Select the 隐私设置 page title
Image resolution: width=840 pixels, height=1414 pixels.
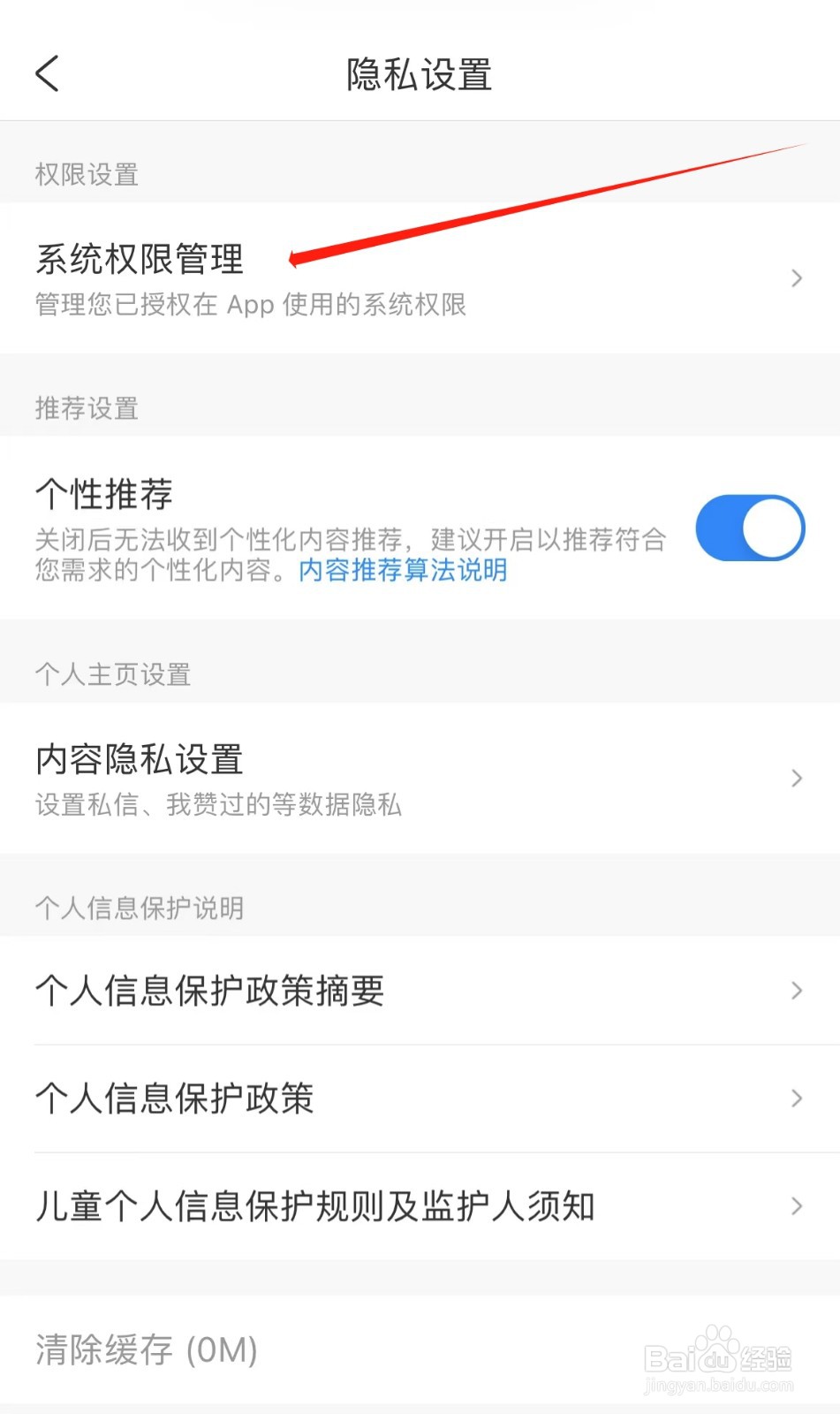tap(420, 76)
